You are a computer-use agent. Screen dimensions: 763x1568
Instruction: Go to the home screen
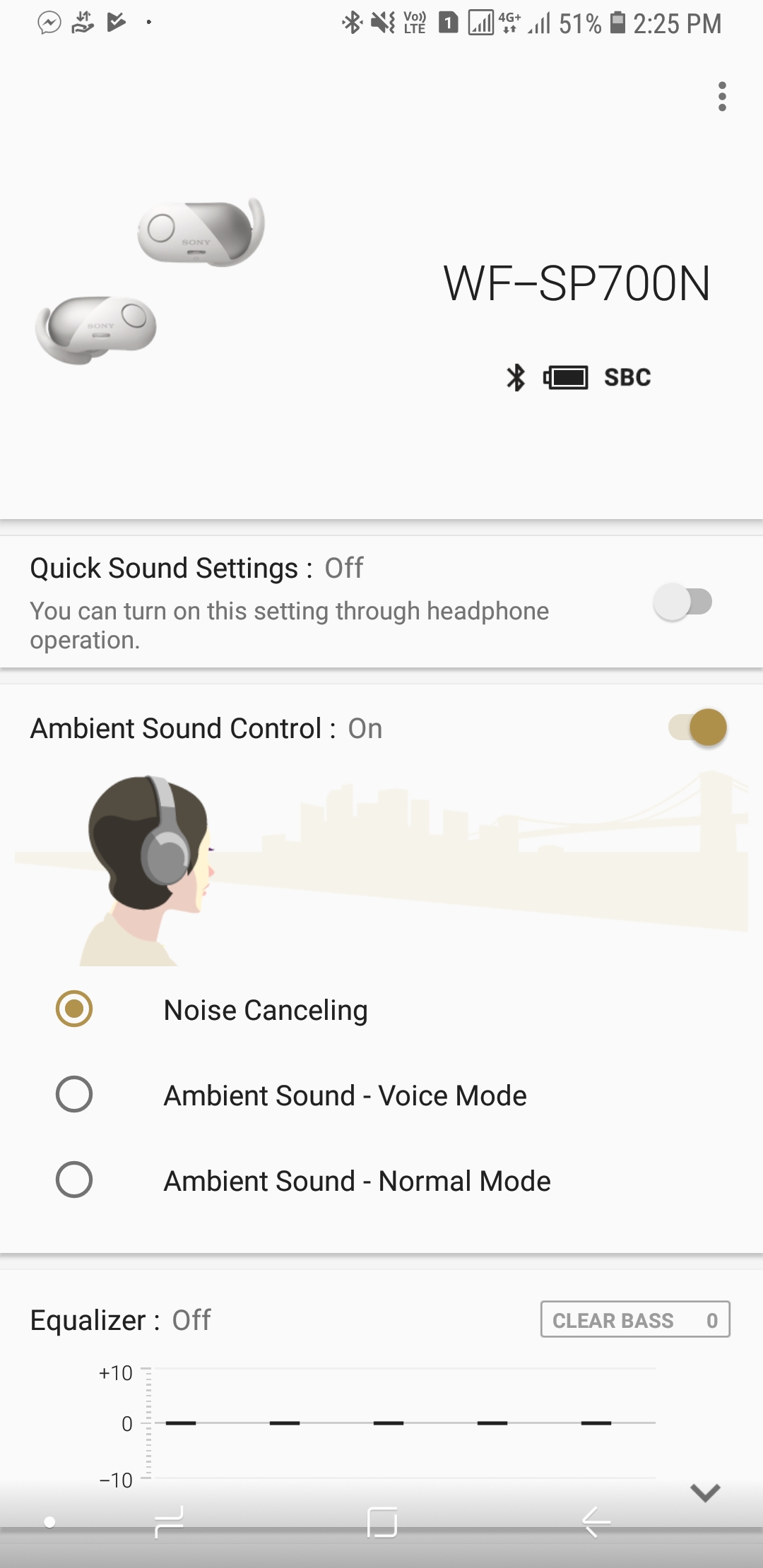381,1521
